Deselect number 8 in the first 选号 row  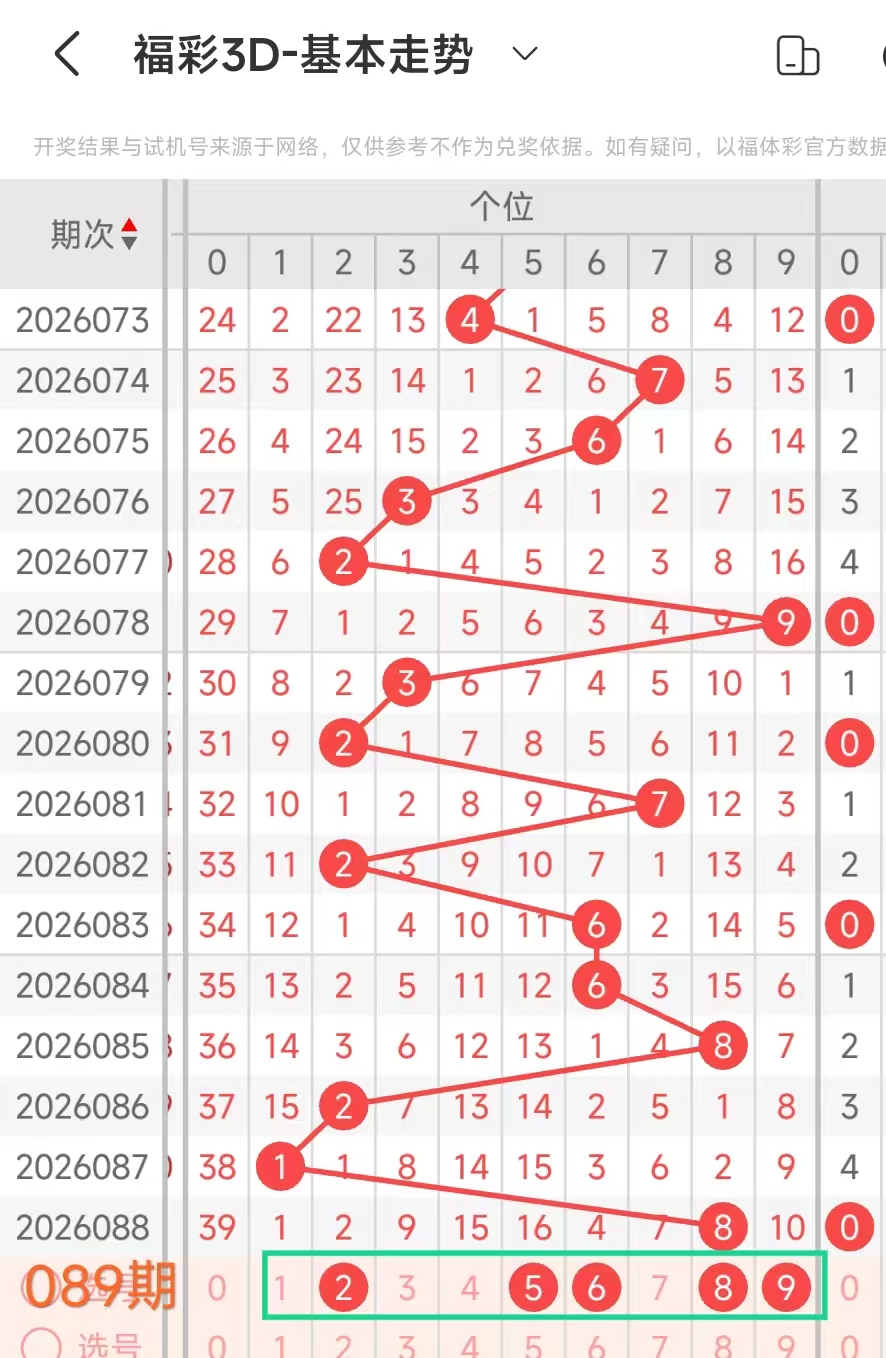click(x=722, y=1288)
